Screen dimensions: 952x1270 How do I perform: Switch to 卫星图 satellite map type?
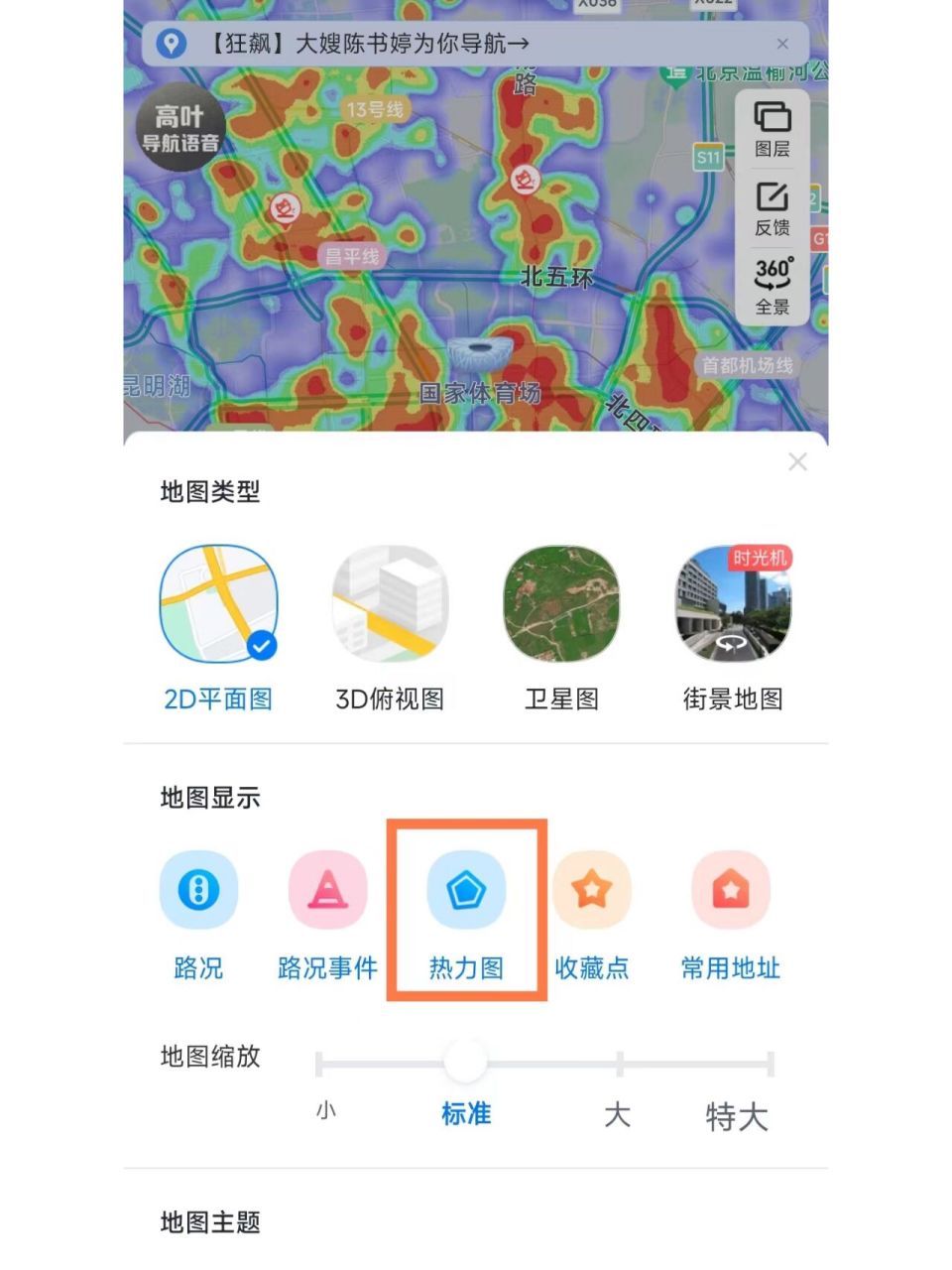click(x=561, y=603)
